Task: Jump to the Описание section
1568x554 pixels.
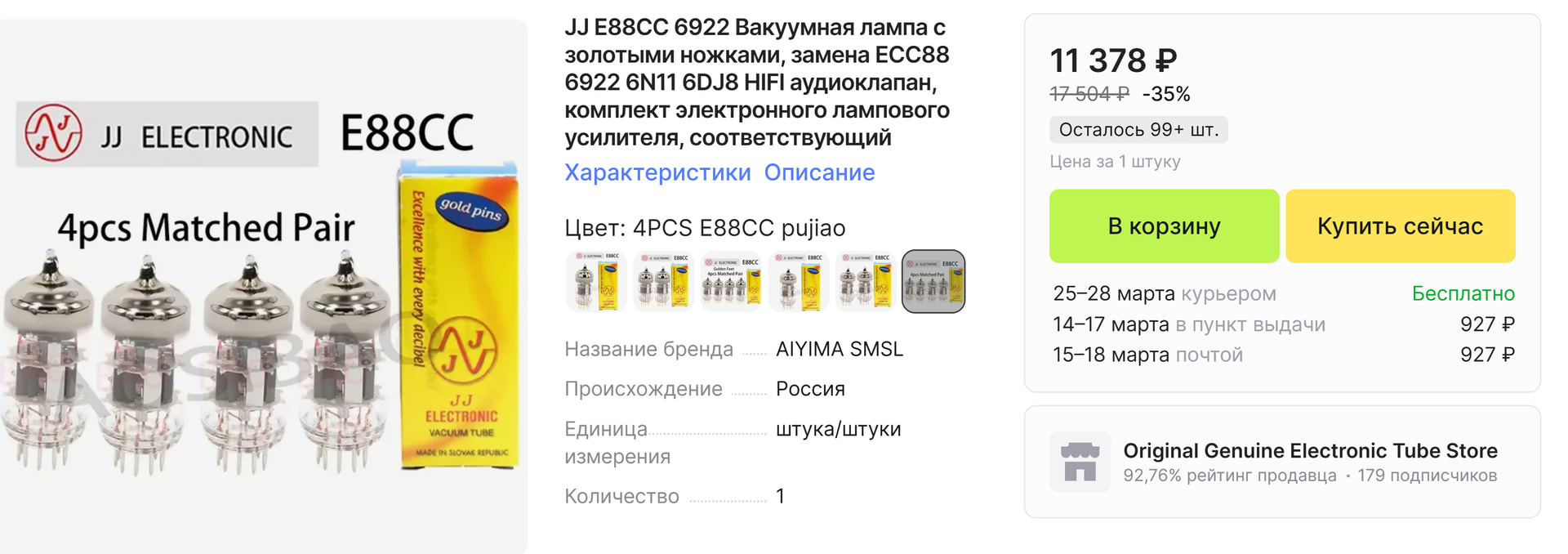Action: click(819, 172)
